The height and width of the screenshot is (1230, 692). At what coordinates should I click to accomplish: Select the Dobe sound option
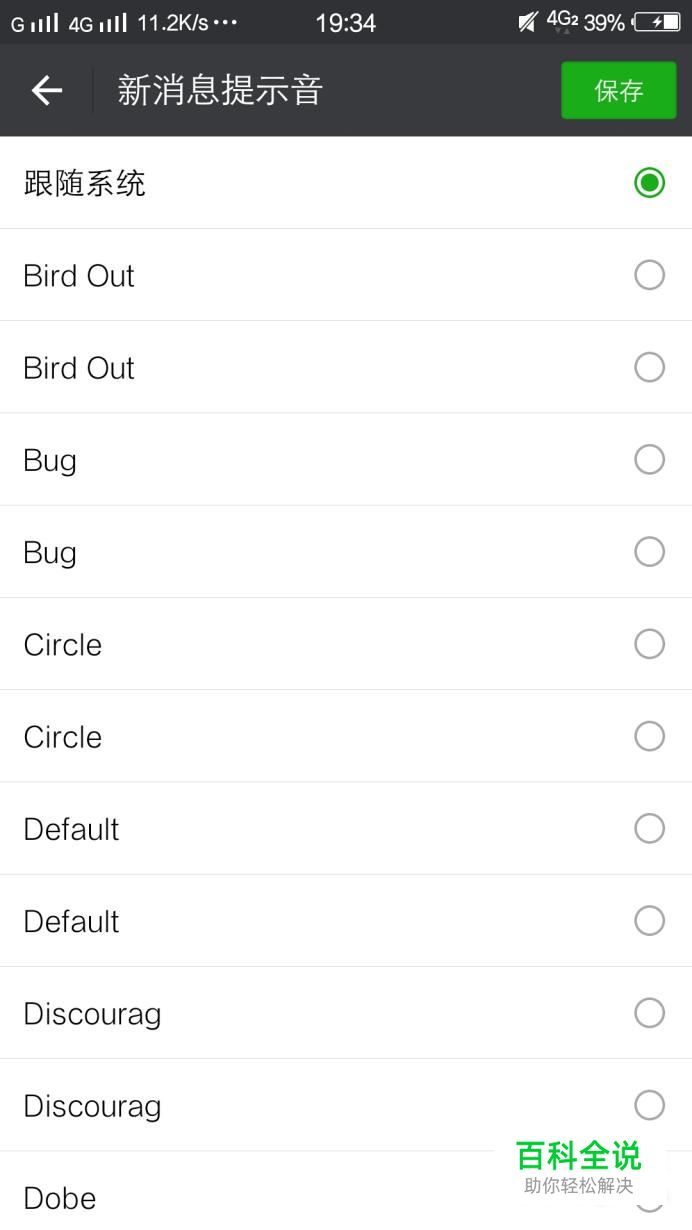click(346, 1191)
